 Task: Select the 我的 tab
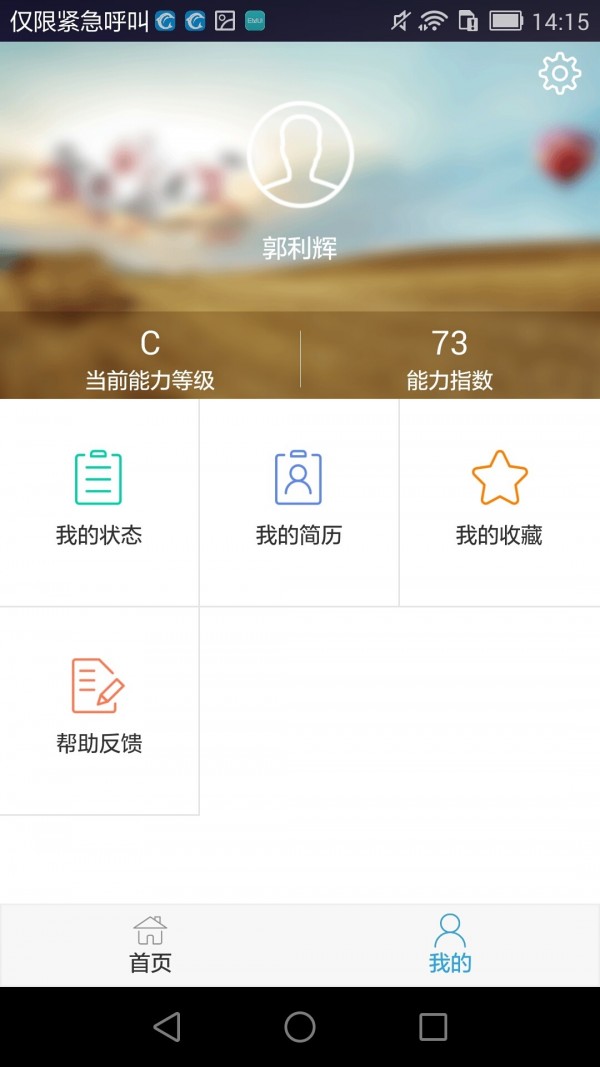coord(450,944)
